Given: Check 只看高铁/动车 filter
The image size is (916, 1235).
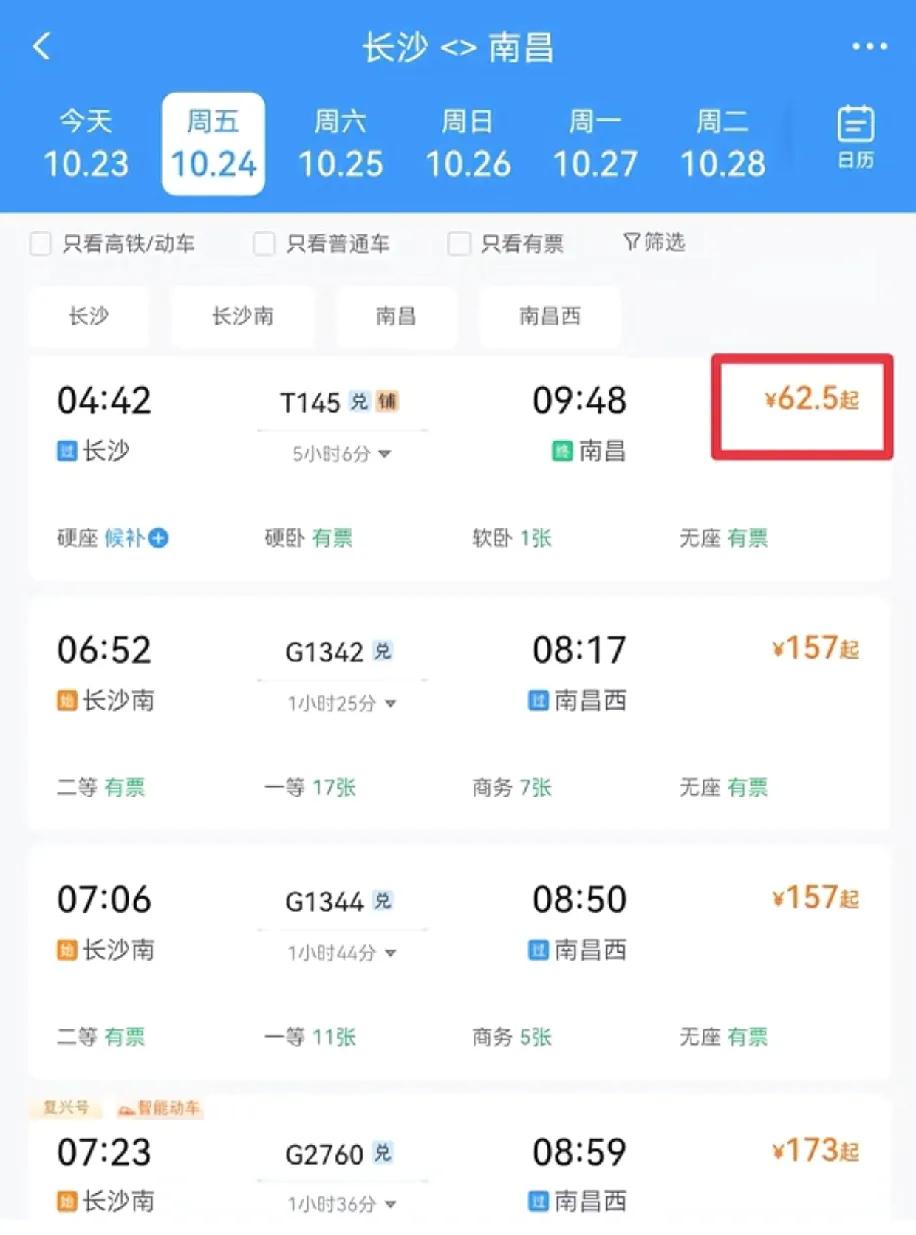Looking at the screenshot, I should (x=112, y=244).
